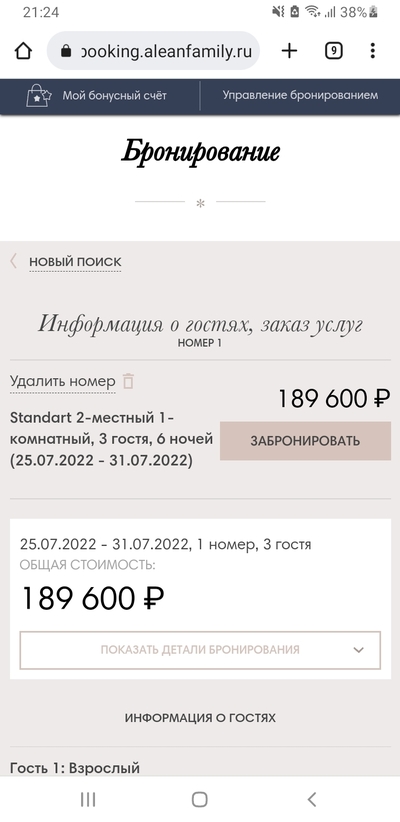Open the browser overflow menu
This screenshot has width=400, height=822.
click(x=373, y=51)
